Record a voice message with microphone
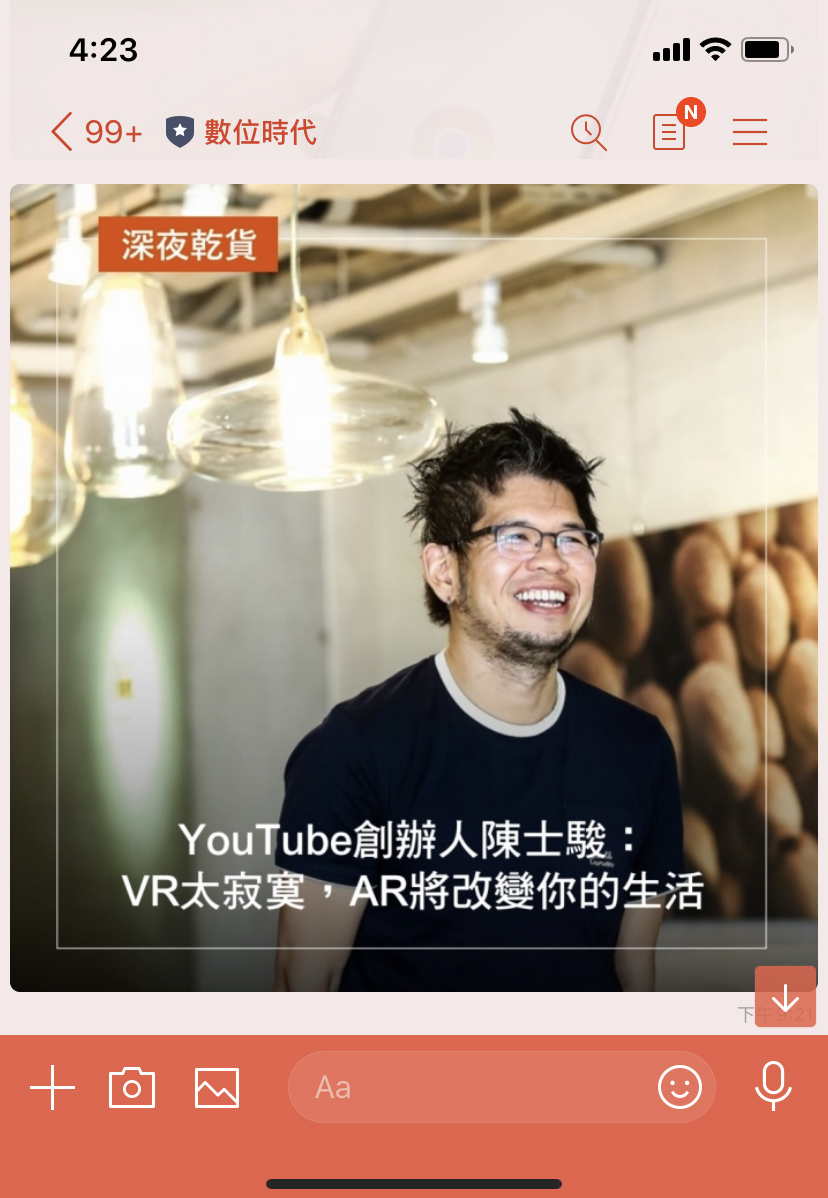828x1198 pixels. [x=772, y=1086]
